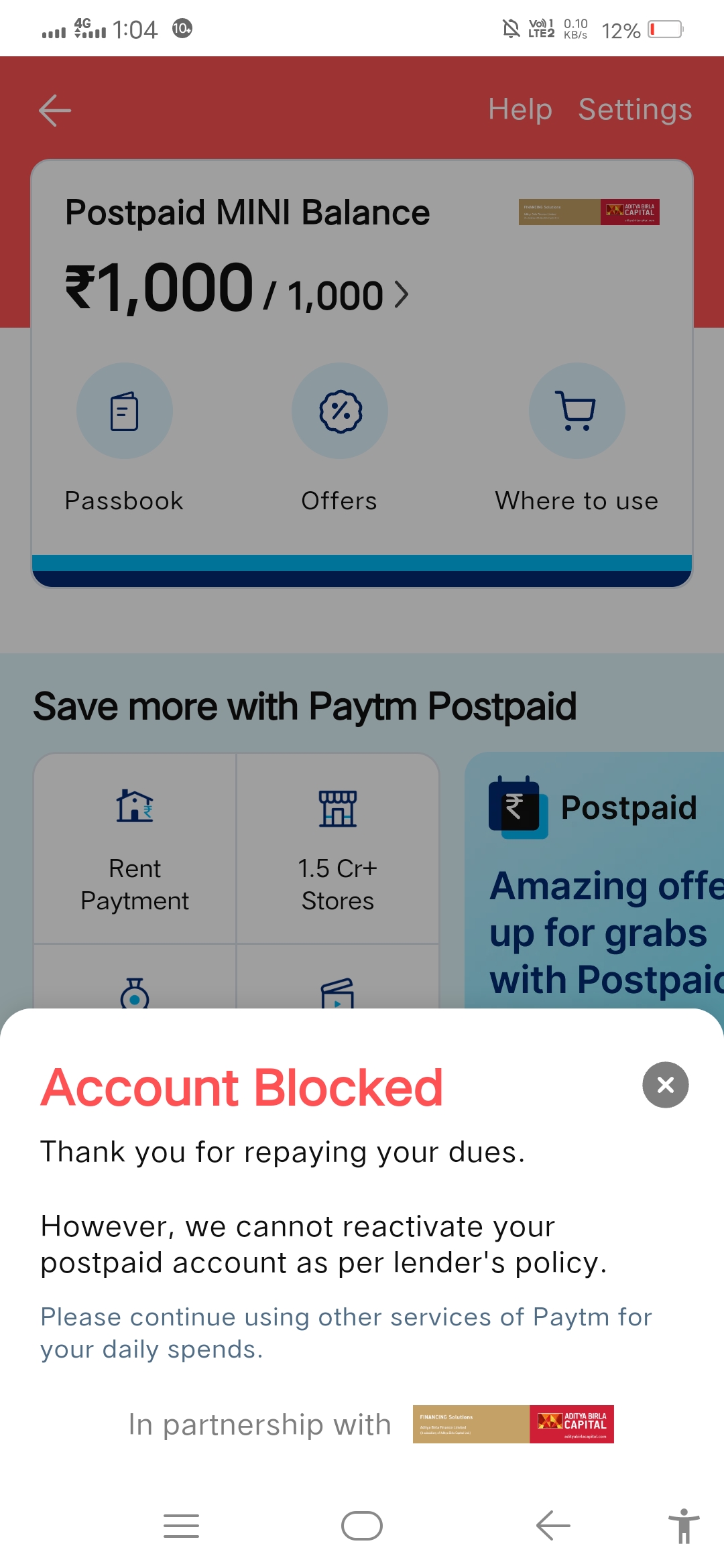
Task: Select Rent Payment tile
Action: 135,850
